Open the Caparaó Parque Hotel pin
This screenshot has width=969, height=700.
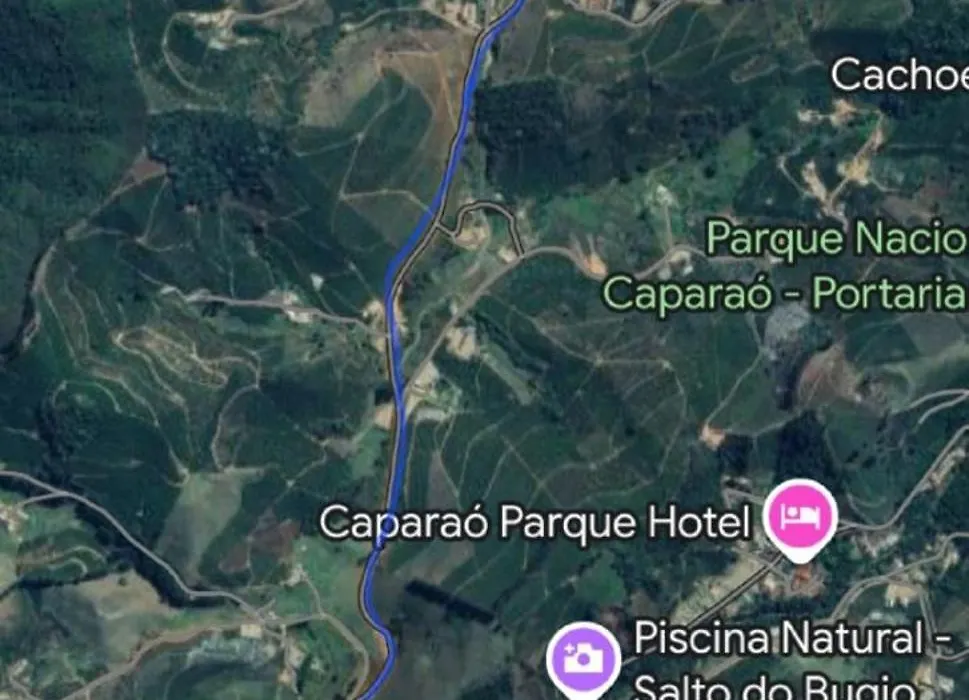pyautogui.click(x=800, y=518)
